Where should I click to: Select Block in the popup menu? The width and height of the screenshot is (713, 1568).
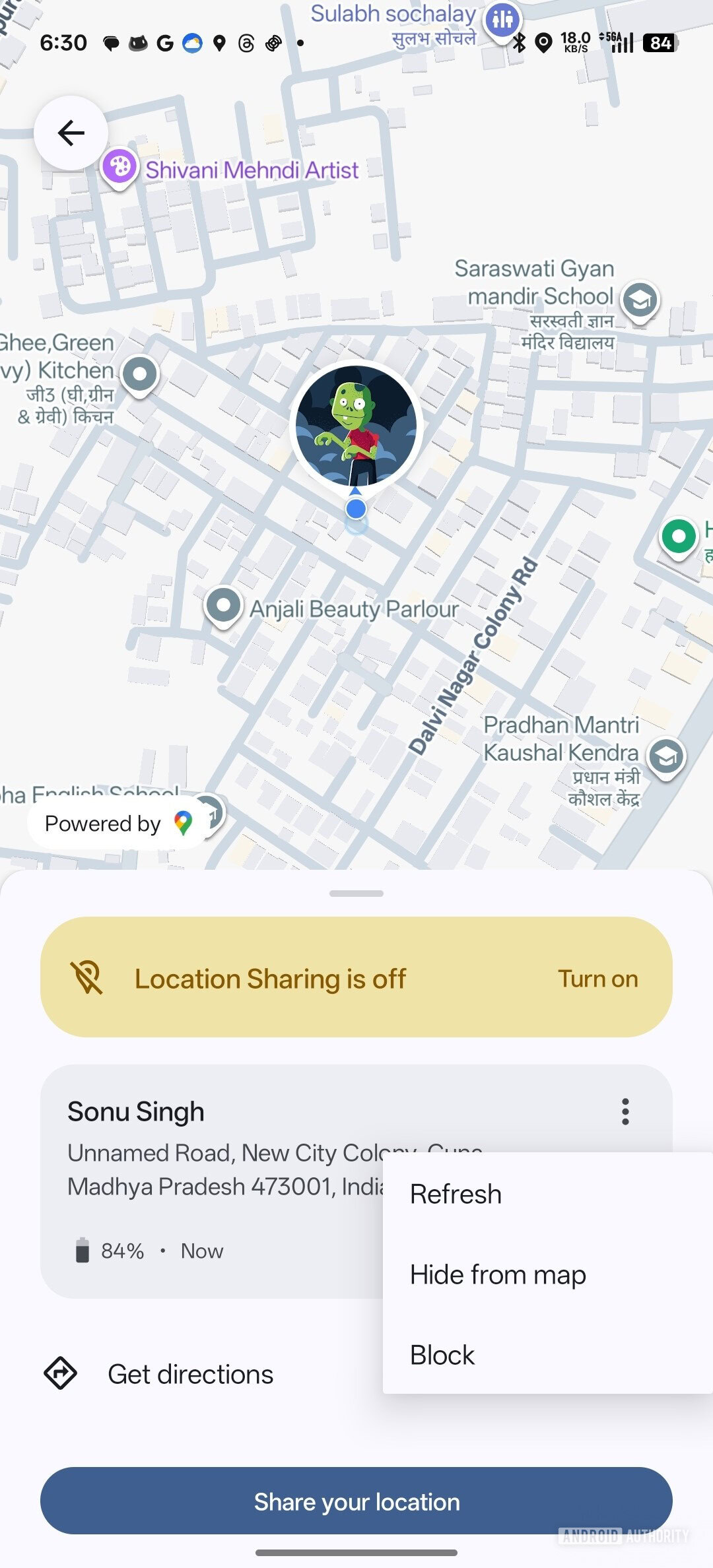click(442, 1355)
